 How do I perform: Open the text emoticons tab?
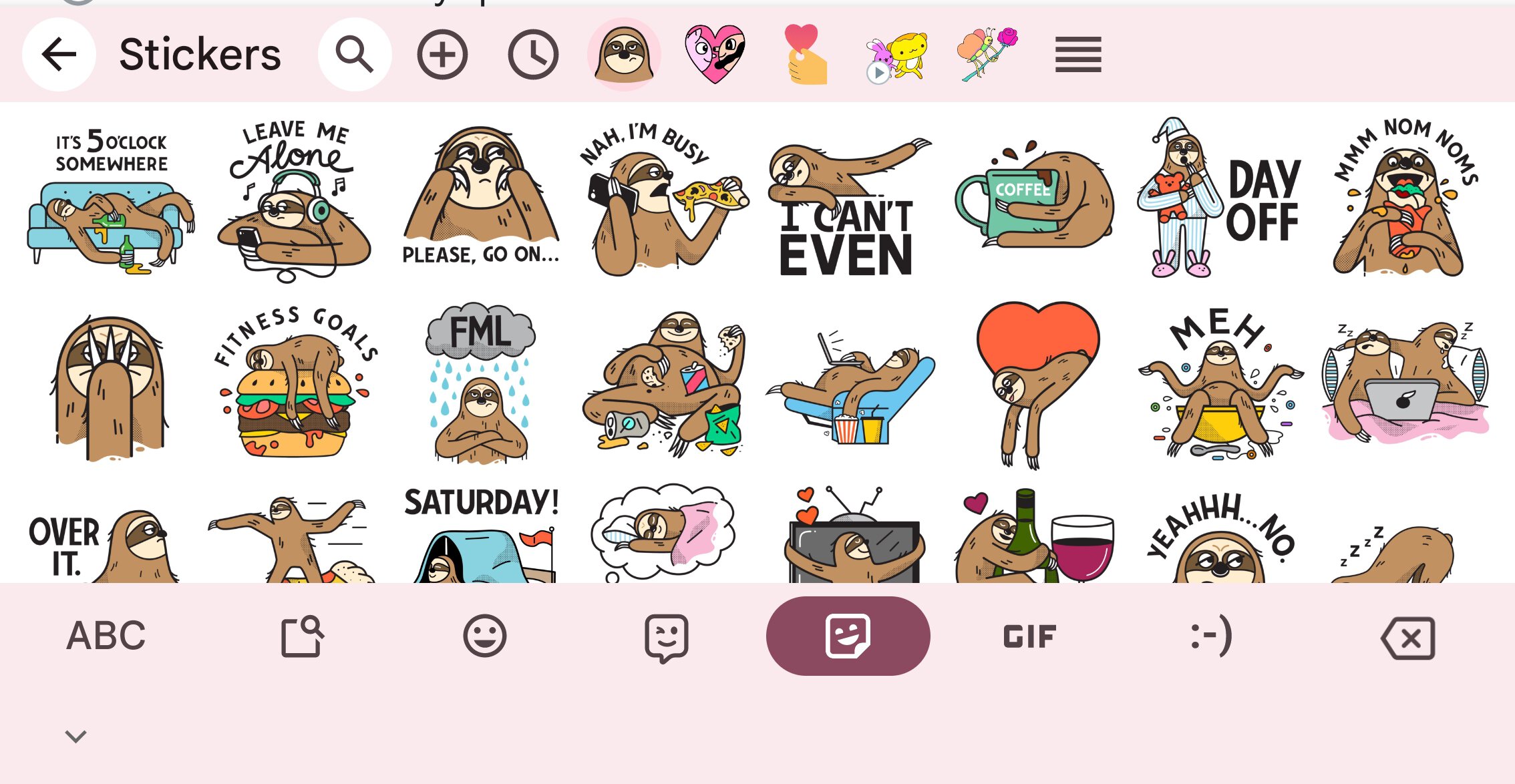point(1210,636)
